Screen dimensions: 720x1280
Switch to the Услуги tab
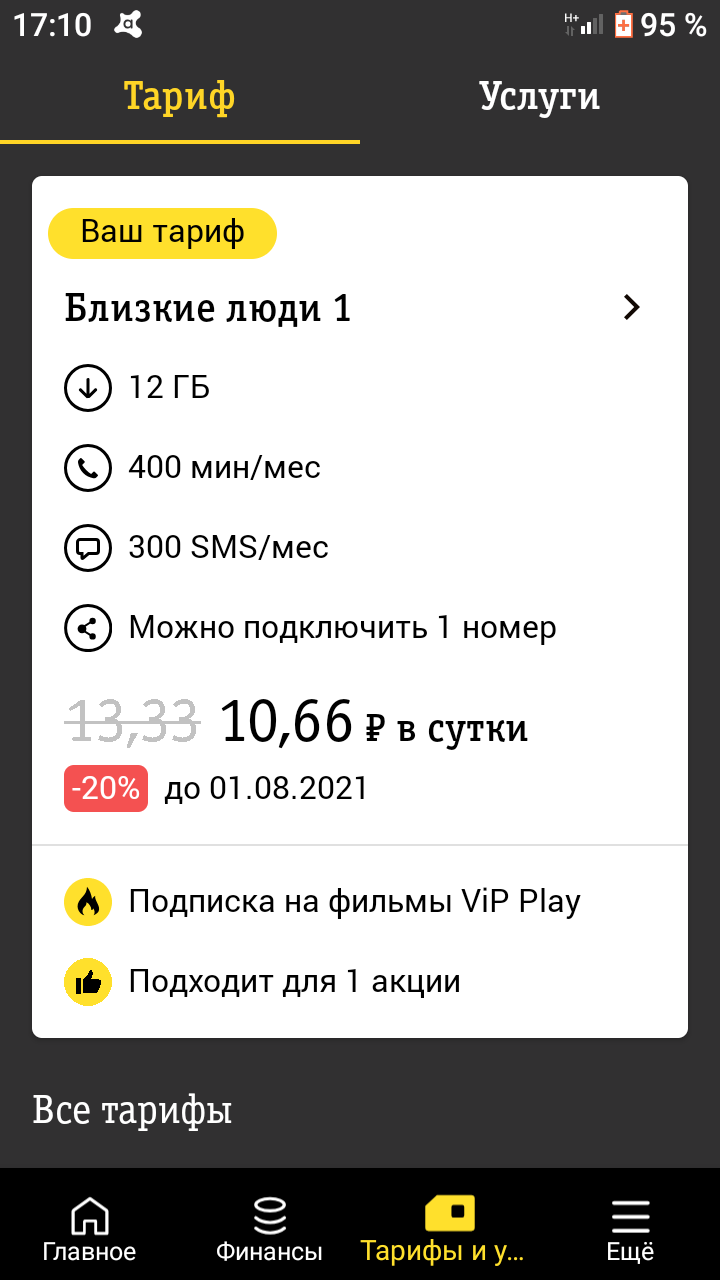[539, 98]
